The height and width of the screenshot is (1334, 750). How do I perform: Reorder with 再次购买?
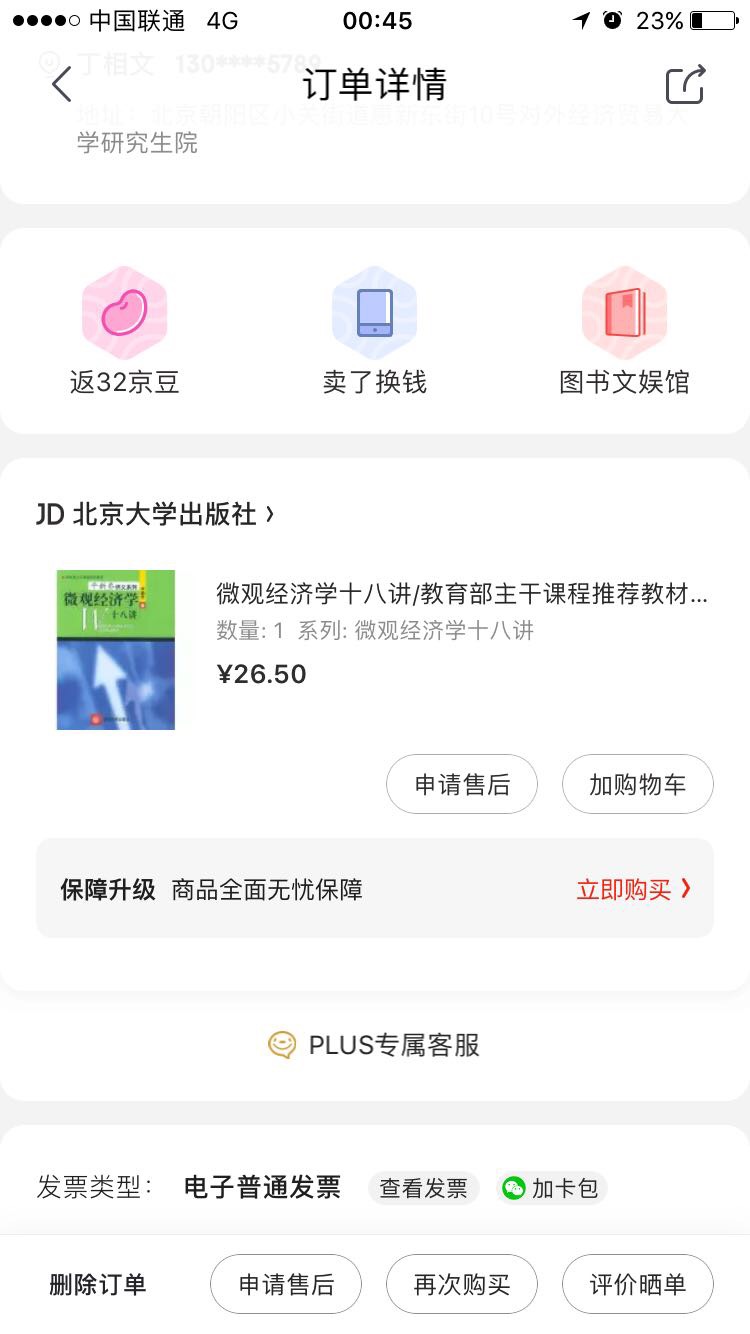462,1285
